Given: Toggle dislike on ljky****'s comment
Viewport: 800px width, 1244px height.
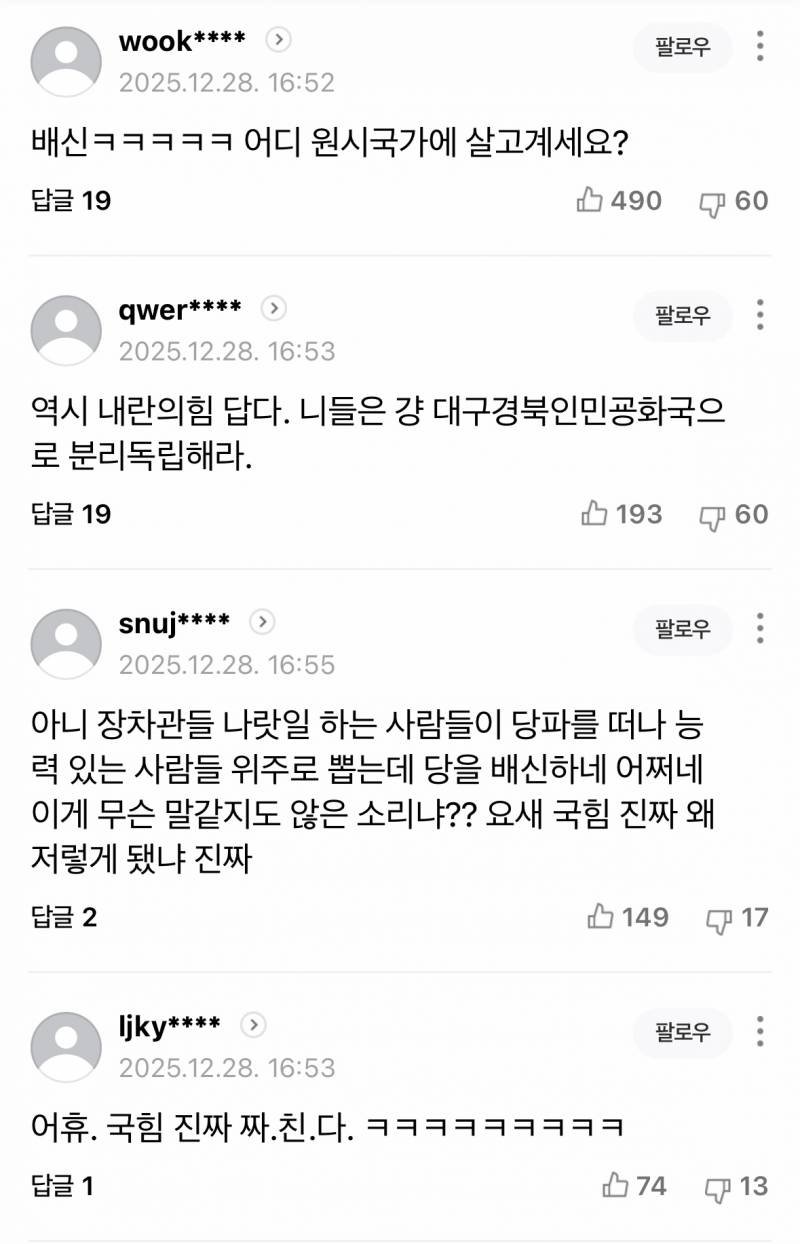Looking at the screenshot, I should [x=718, y=1188].
